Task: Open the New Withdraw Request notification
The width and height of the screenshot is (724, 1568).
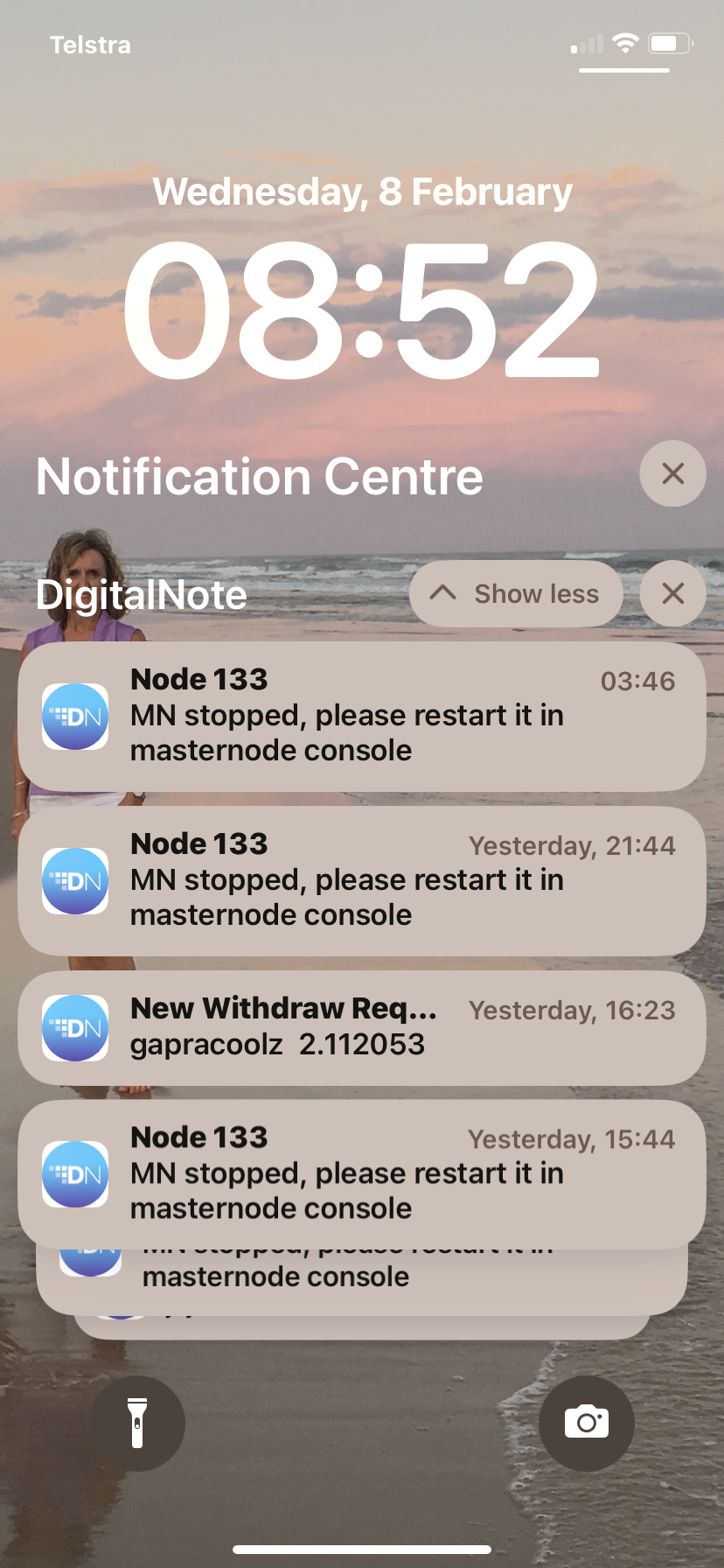Action: pos(361,1027)
